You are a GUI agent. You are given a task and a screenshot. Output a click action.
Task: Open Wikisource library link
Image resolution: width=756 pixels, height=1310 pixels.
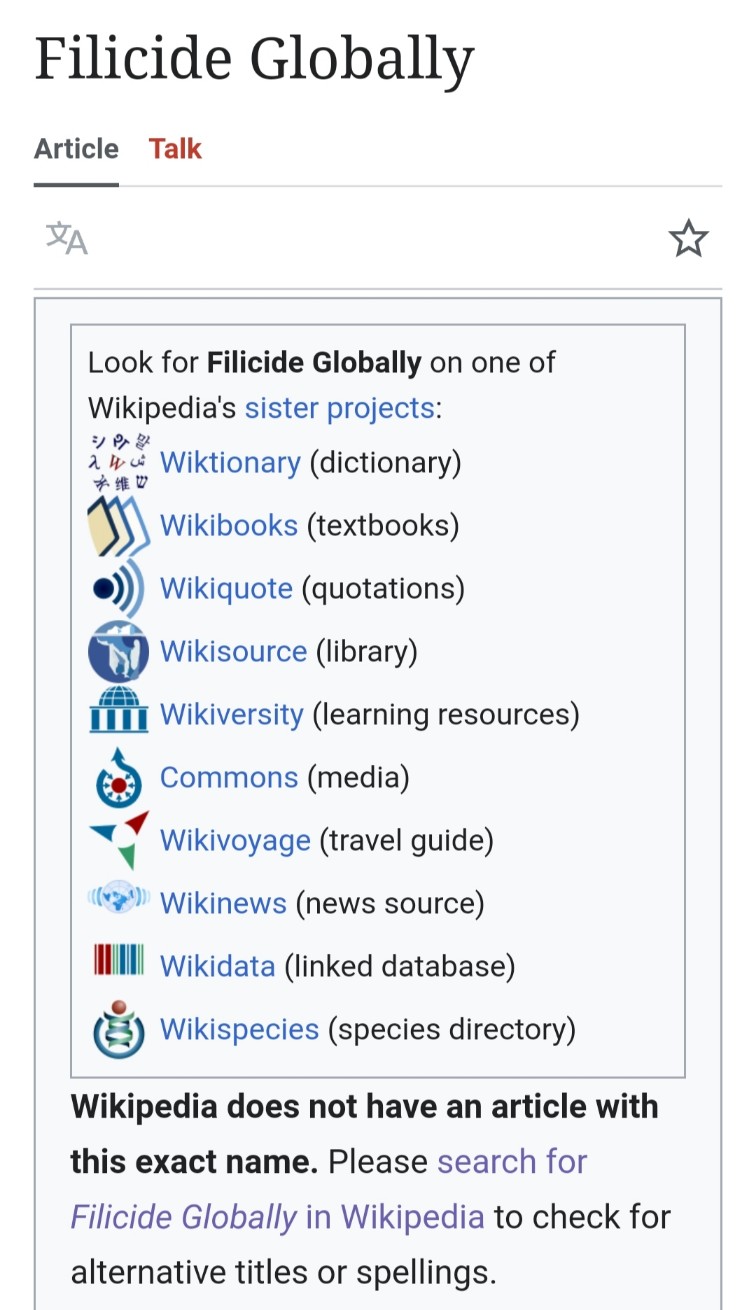click(233, 651)
